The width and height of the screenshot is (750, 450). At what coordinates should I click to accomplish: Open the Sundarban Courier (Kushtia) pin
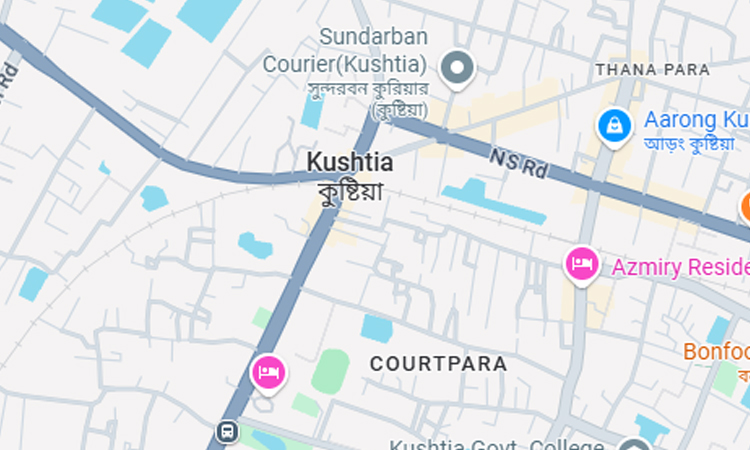pyautogui.click(x=458, y=68)
